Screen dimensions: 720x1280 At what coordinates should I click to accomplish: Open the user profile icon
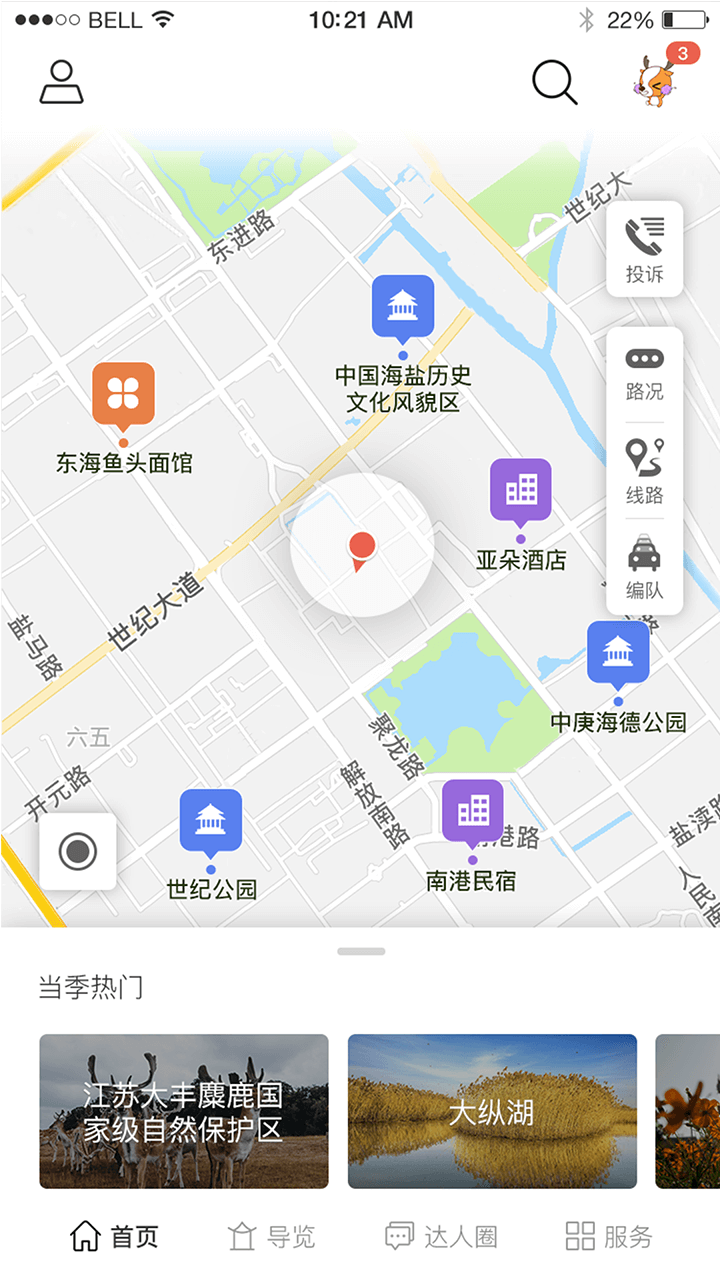tap(62, 82)
